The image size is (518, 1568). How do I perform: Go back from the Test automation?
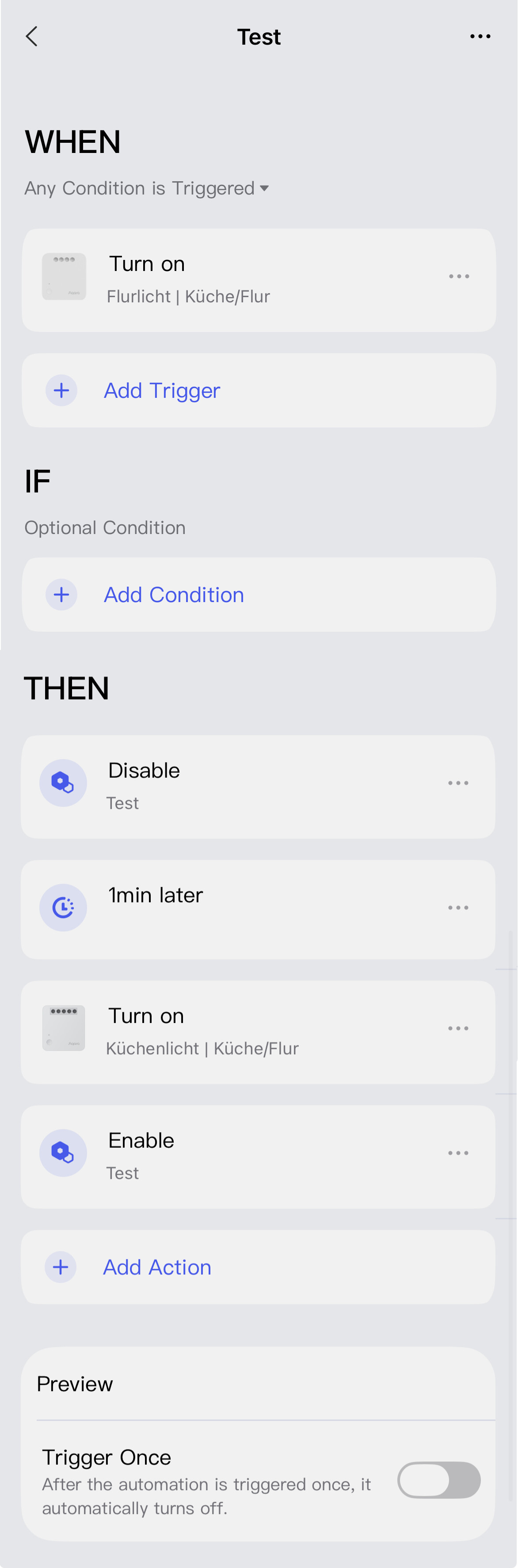[x=32, y=37]
